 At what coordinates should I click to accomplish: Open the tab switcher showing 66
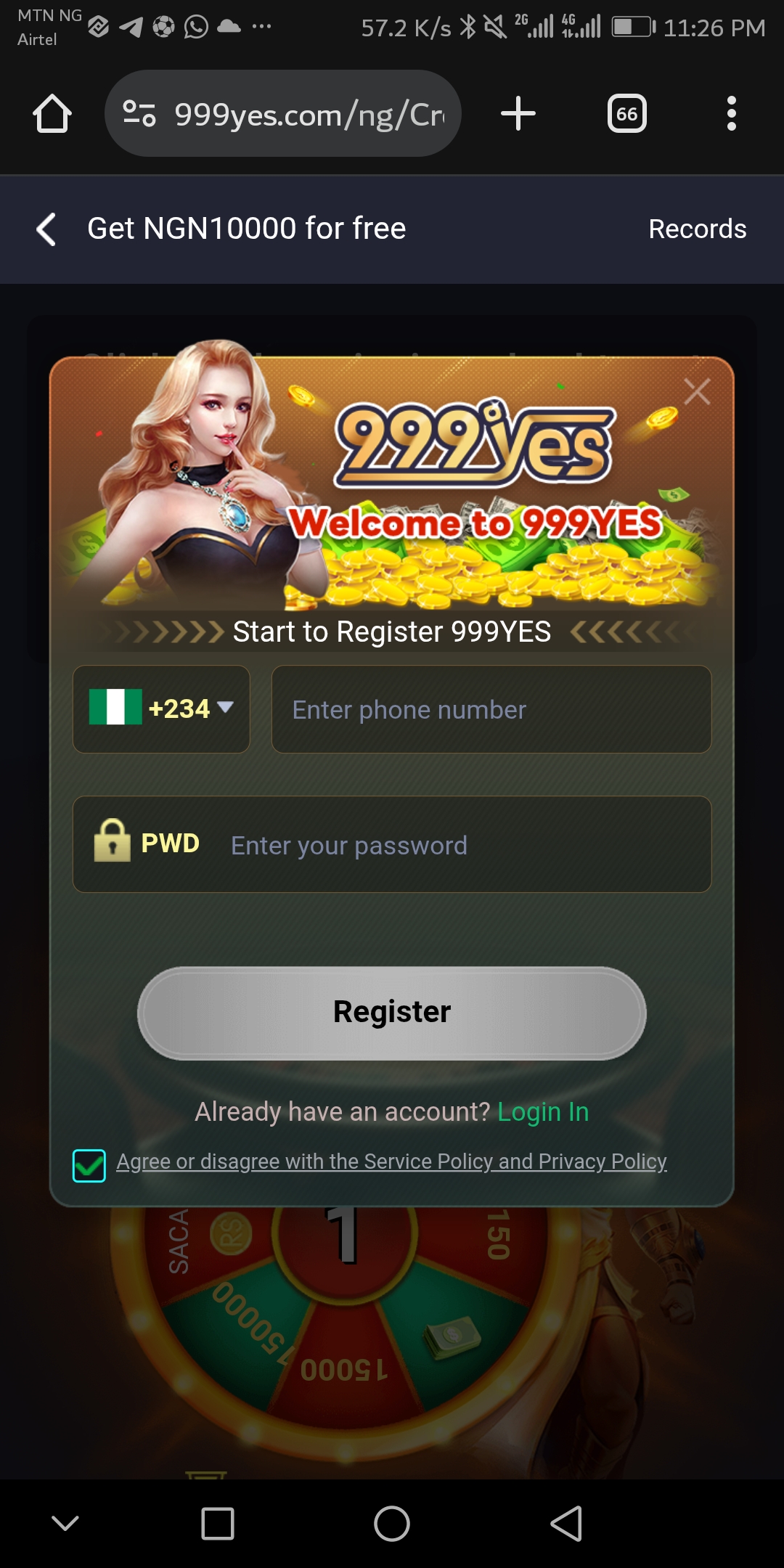[626, 114]
